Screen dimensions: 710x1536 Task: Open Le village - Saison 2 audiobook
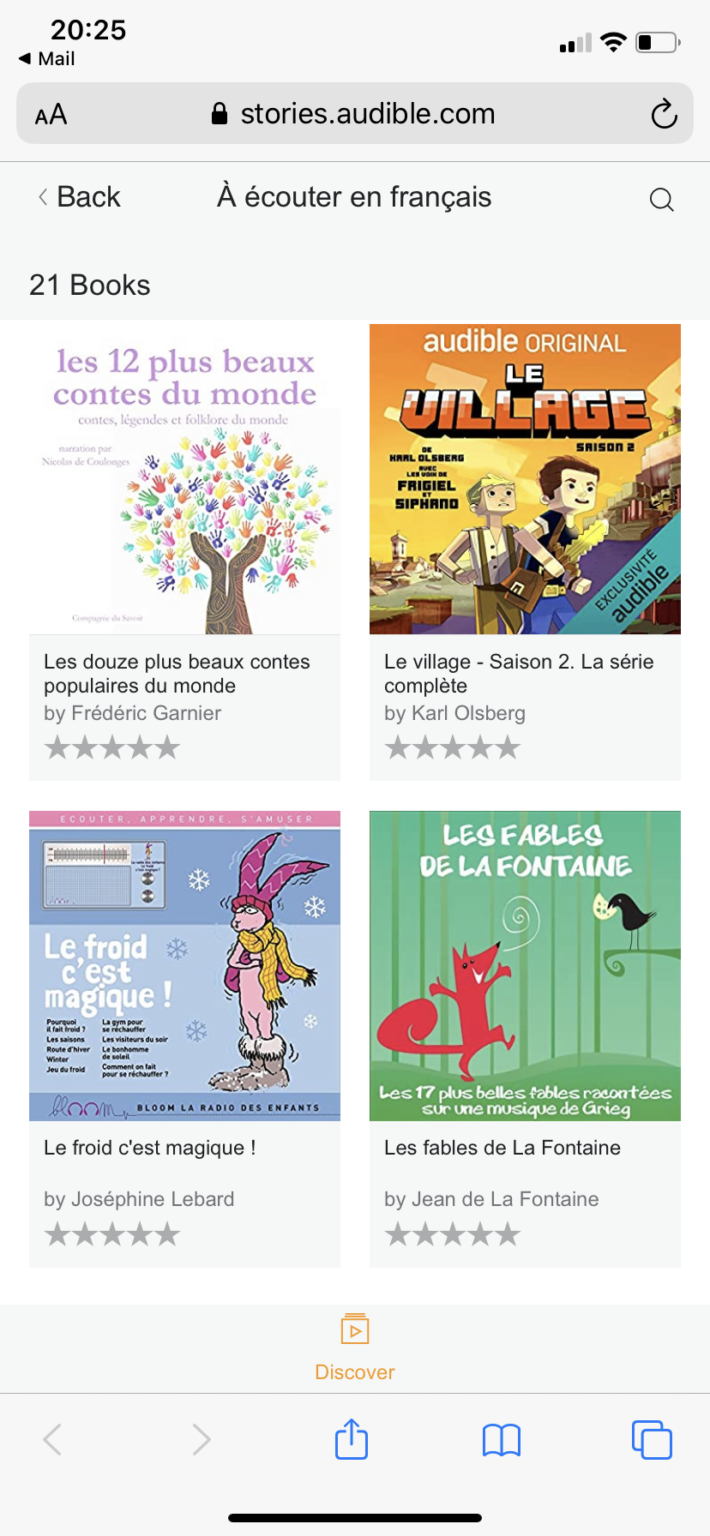click(x=525, y=480)
